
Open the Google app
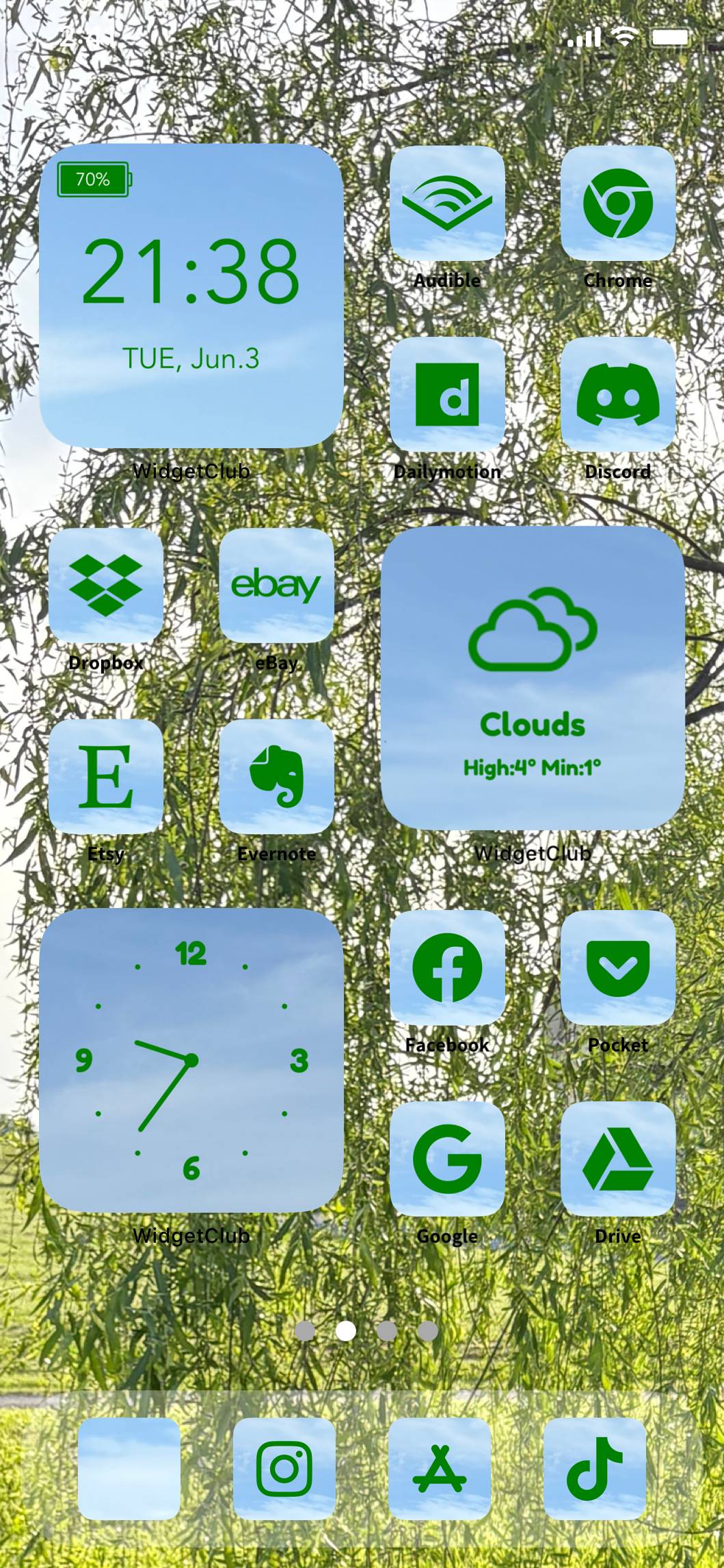(447, 1159)
